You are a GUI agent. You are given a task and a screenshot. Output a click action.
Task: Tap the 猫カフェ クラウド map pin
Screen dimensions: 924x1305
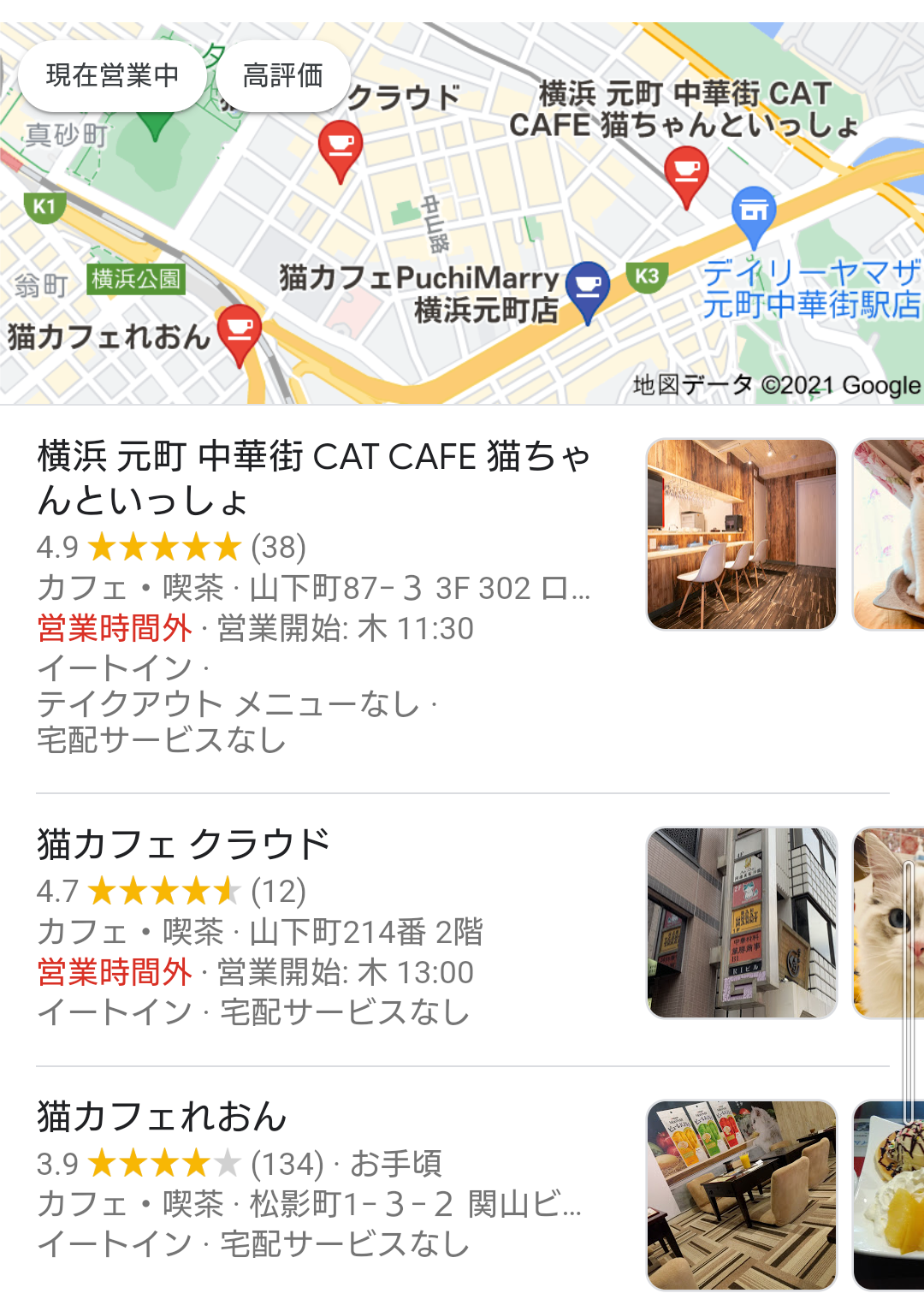point(340,147)
